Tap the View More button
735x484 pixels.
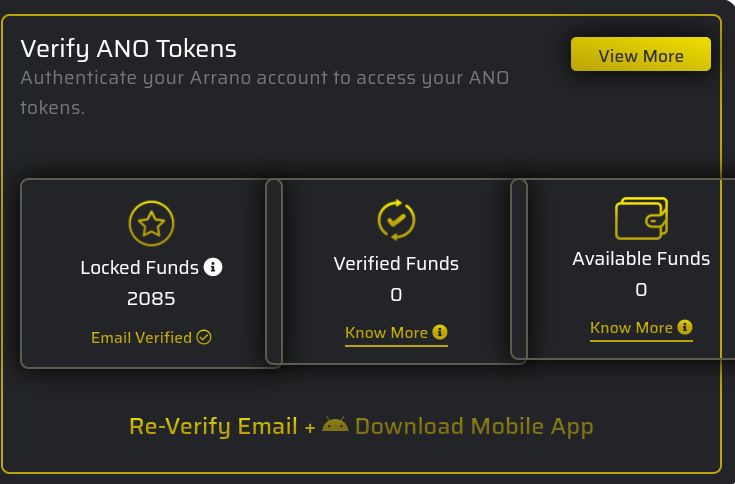pyautogui.click(x=640, y=55)
